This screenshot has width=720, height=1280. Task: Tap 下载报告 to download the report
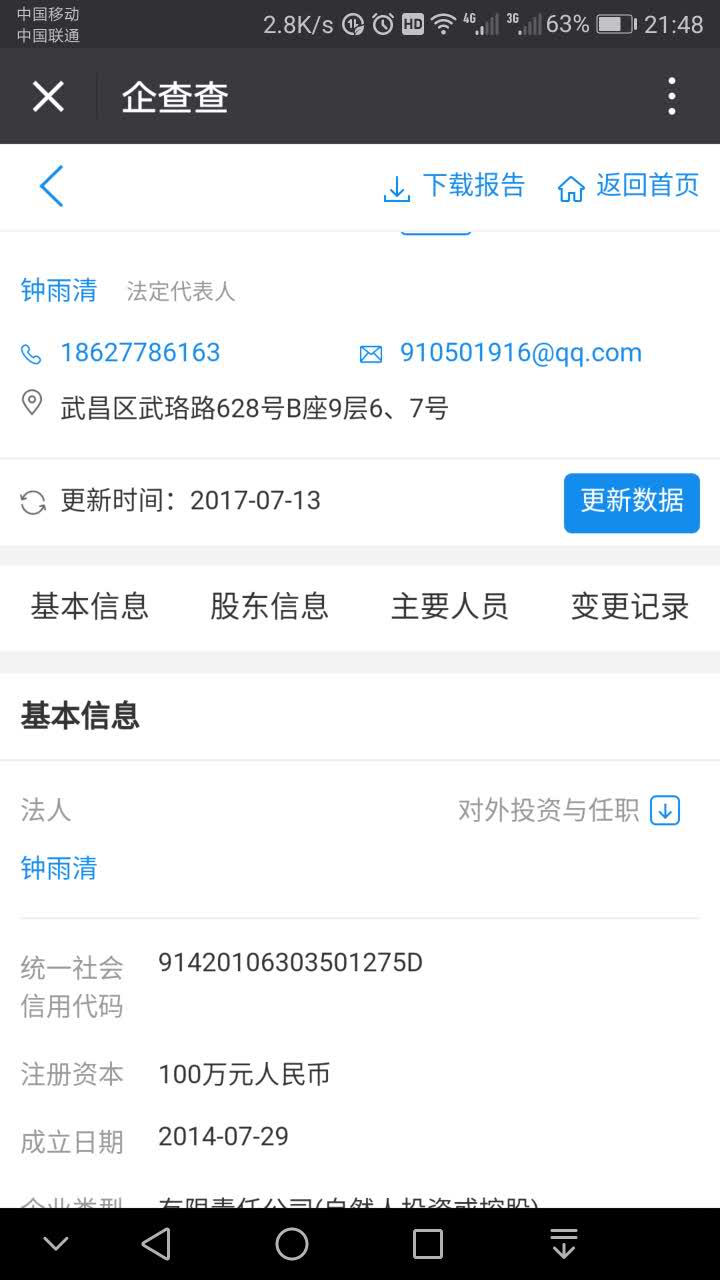pos(455,186)
